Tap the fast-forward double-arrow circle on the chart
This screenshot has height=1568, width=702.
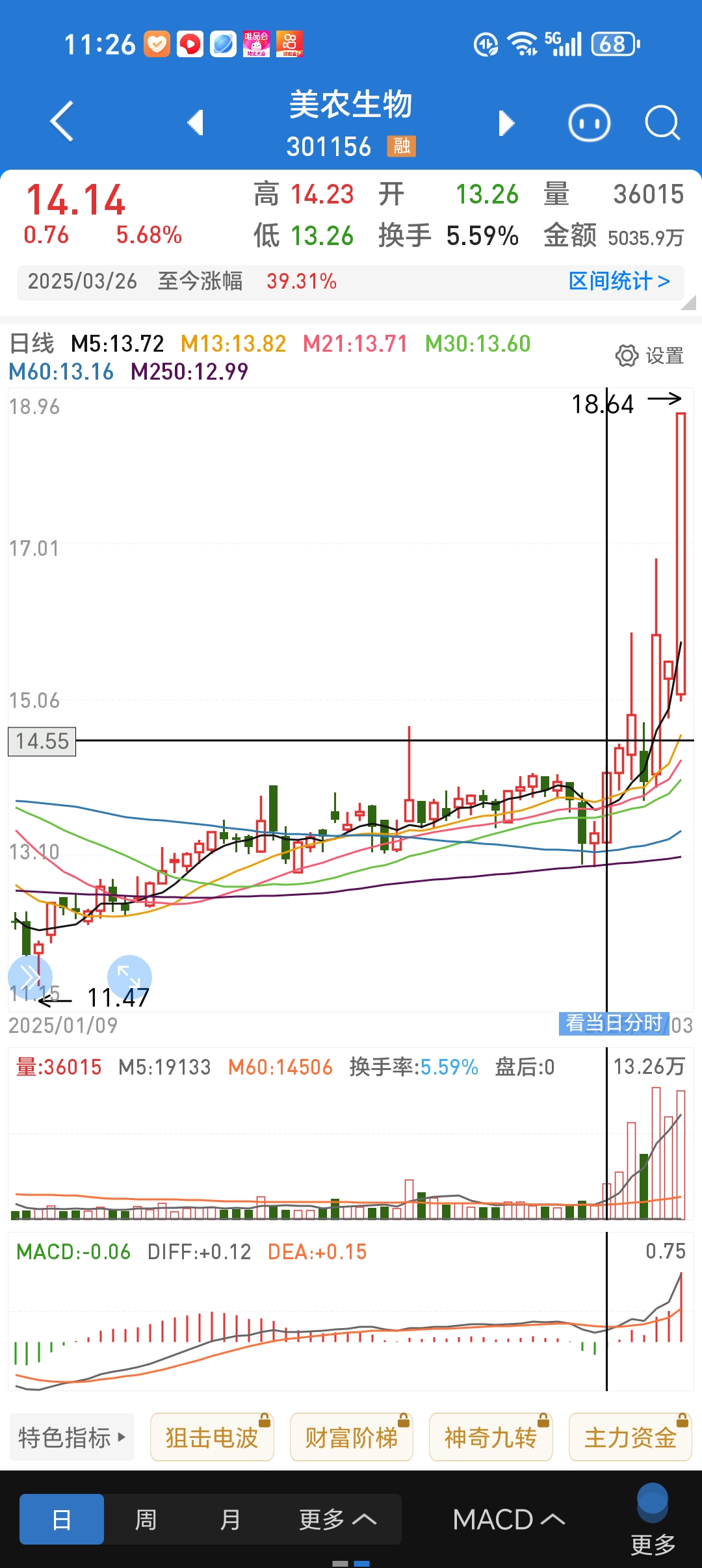coord(29,976)
